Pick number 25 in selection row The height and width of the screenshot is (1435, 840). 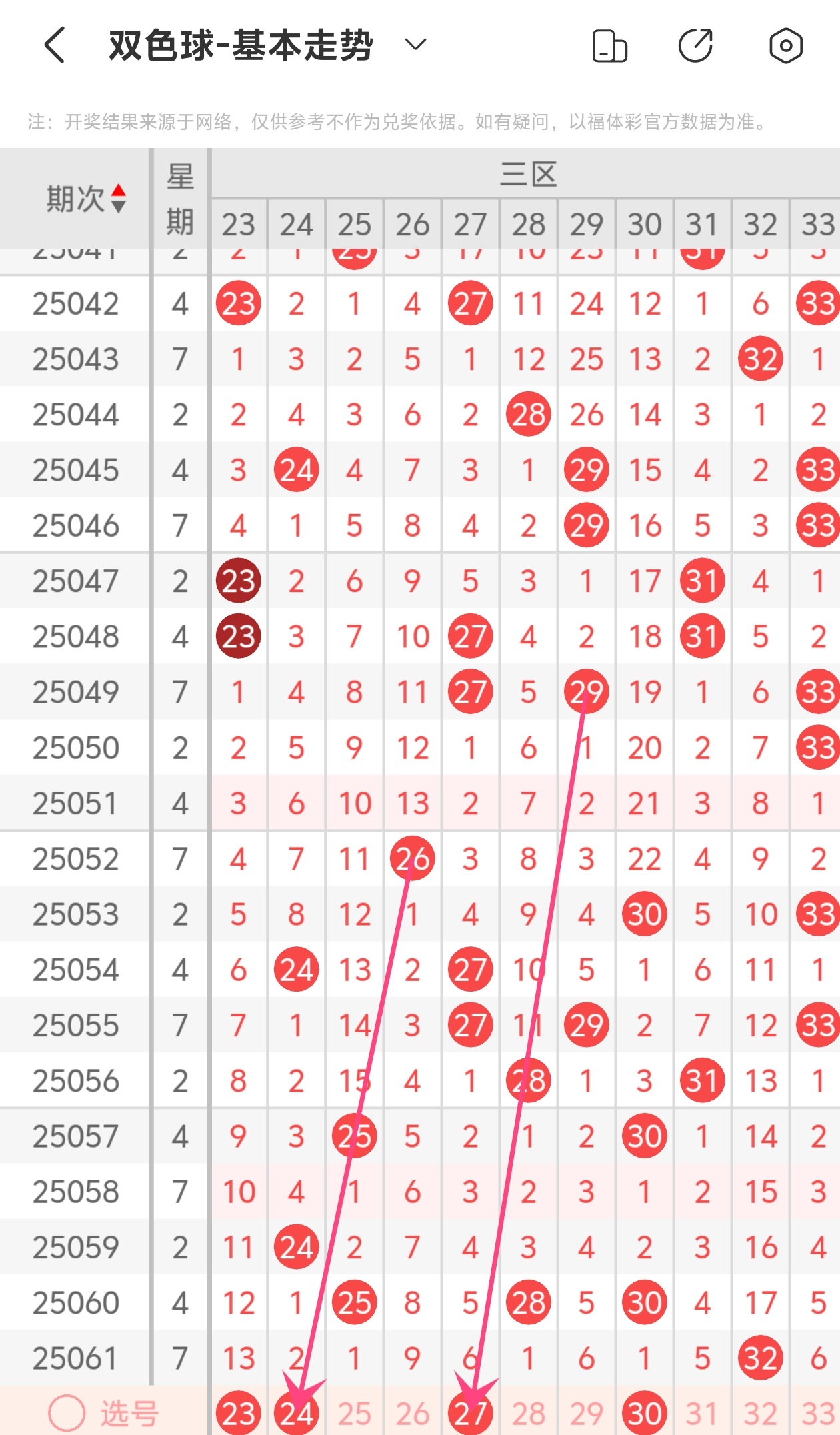point(354,1412)
